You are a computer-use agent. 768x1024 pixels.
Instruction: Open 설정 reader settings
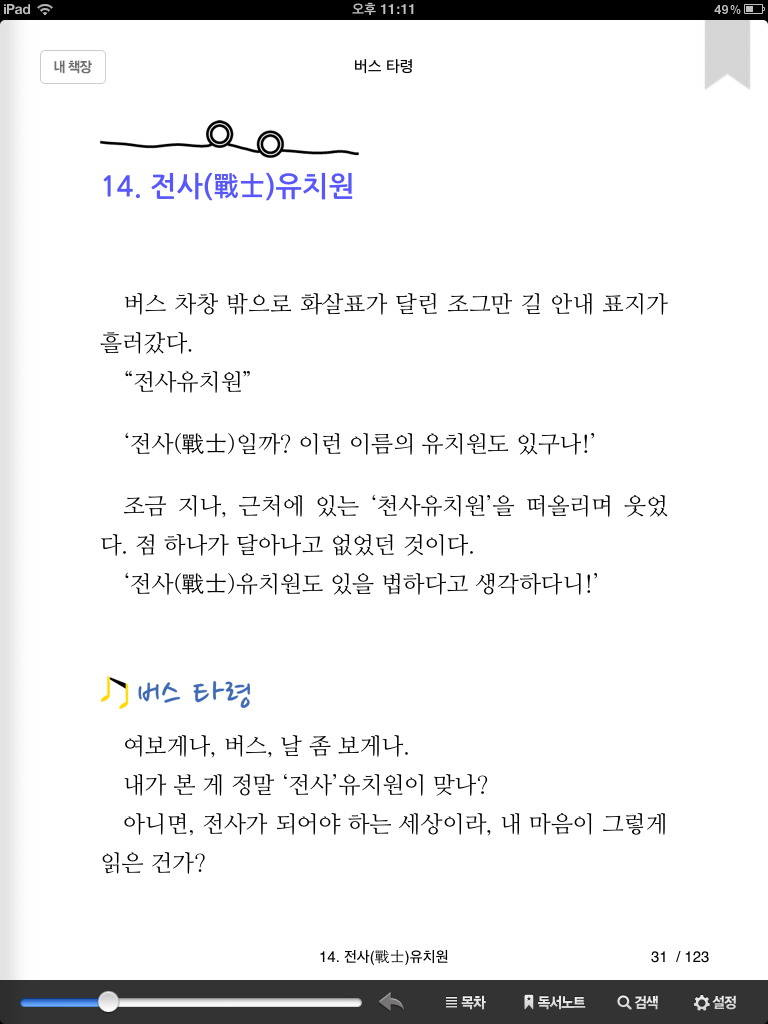point(715,1002)
